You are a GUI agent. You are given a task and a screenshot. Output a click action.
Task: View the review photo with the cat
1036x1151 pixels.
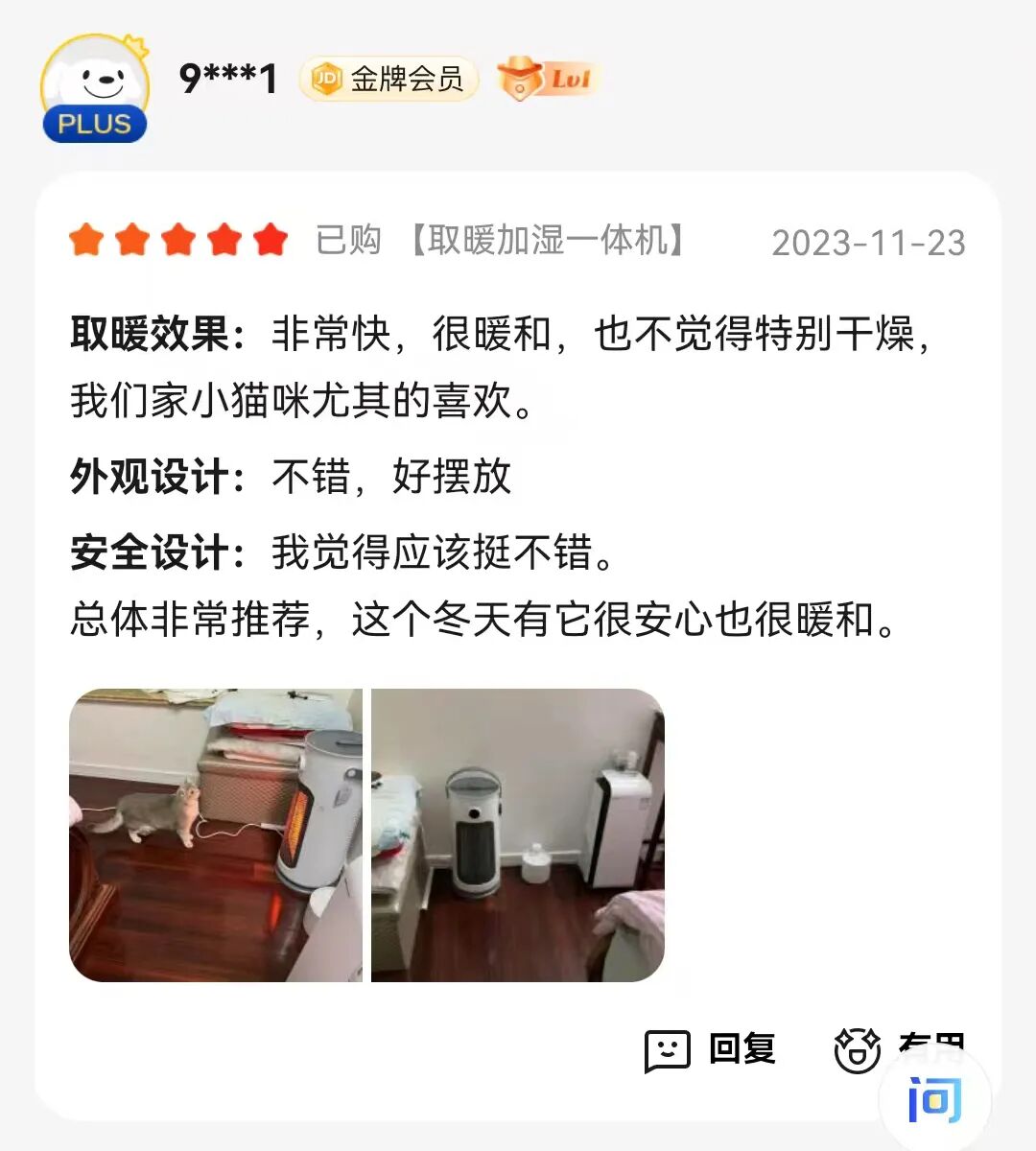[x=216, y=834]
